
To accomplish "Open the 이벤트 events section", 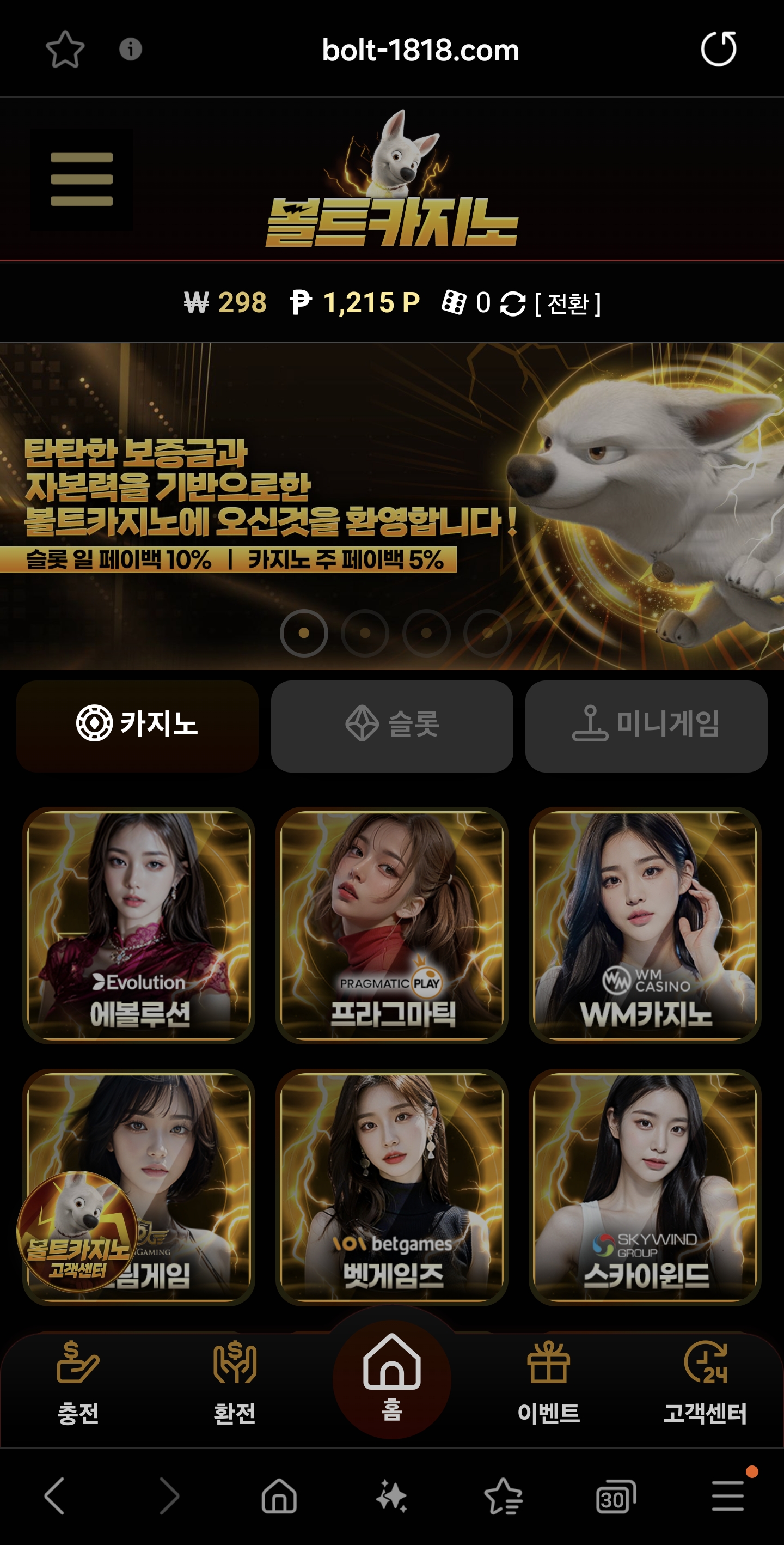I will point(548,1384).
